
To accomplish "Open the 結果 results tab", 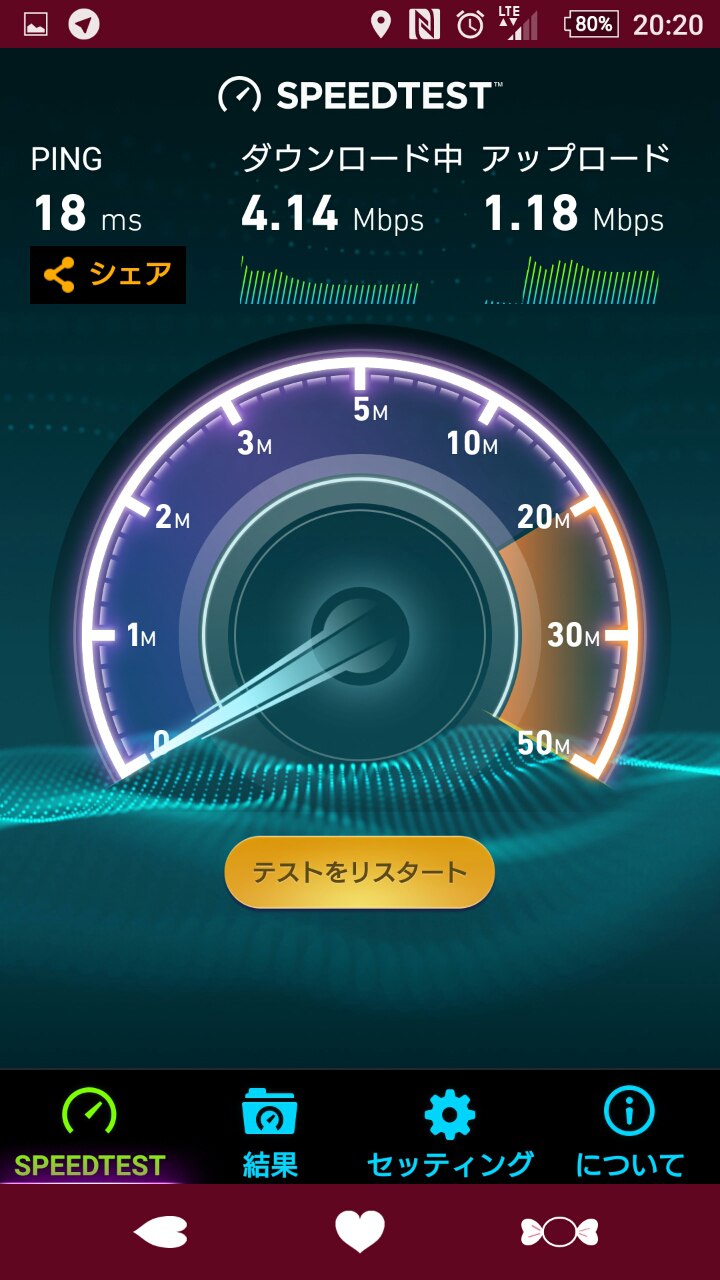I will 270,1132.
